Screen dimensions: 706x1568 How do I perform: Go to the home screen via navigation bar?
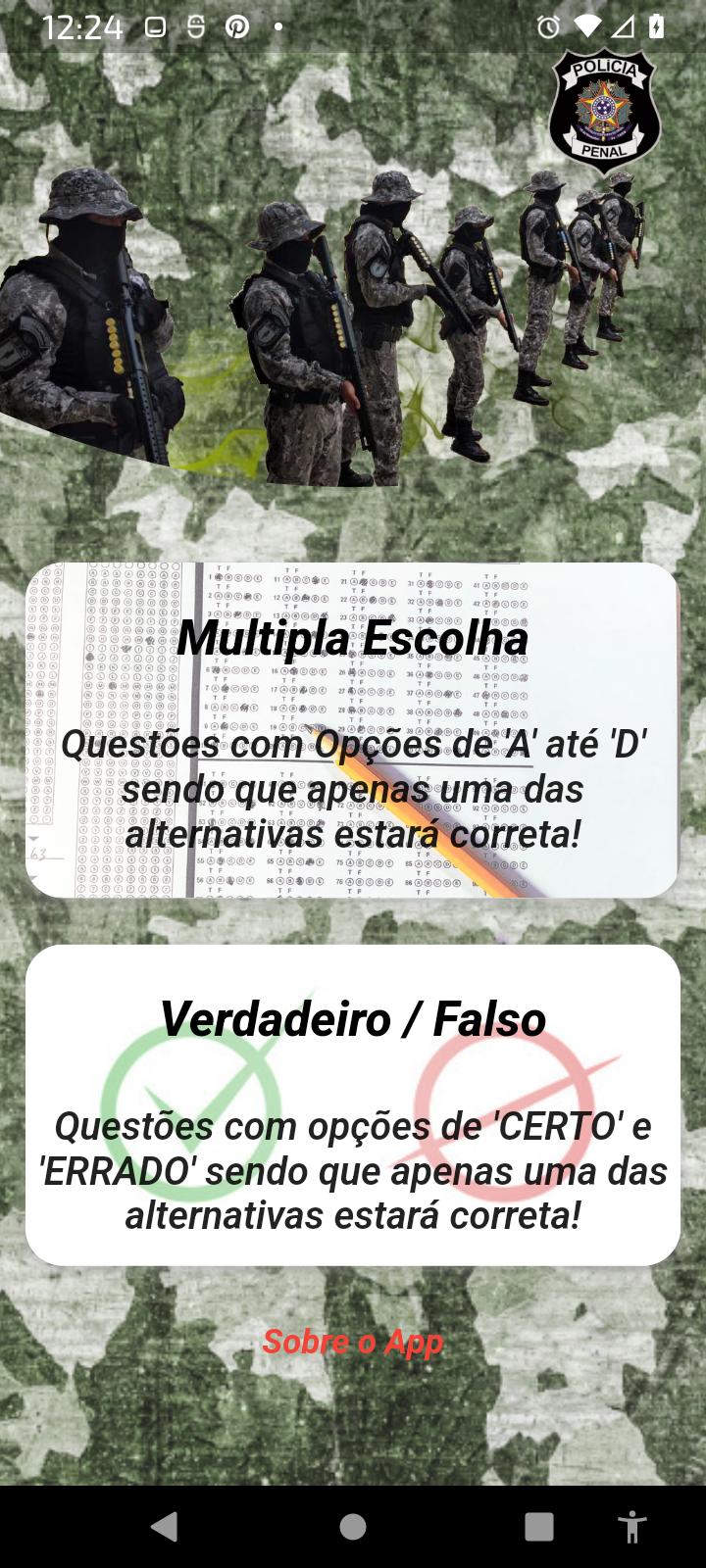click(353, 1526)
